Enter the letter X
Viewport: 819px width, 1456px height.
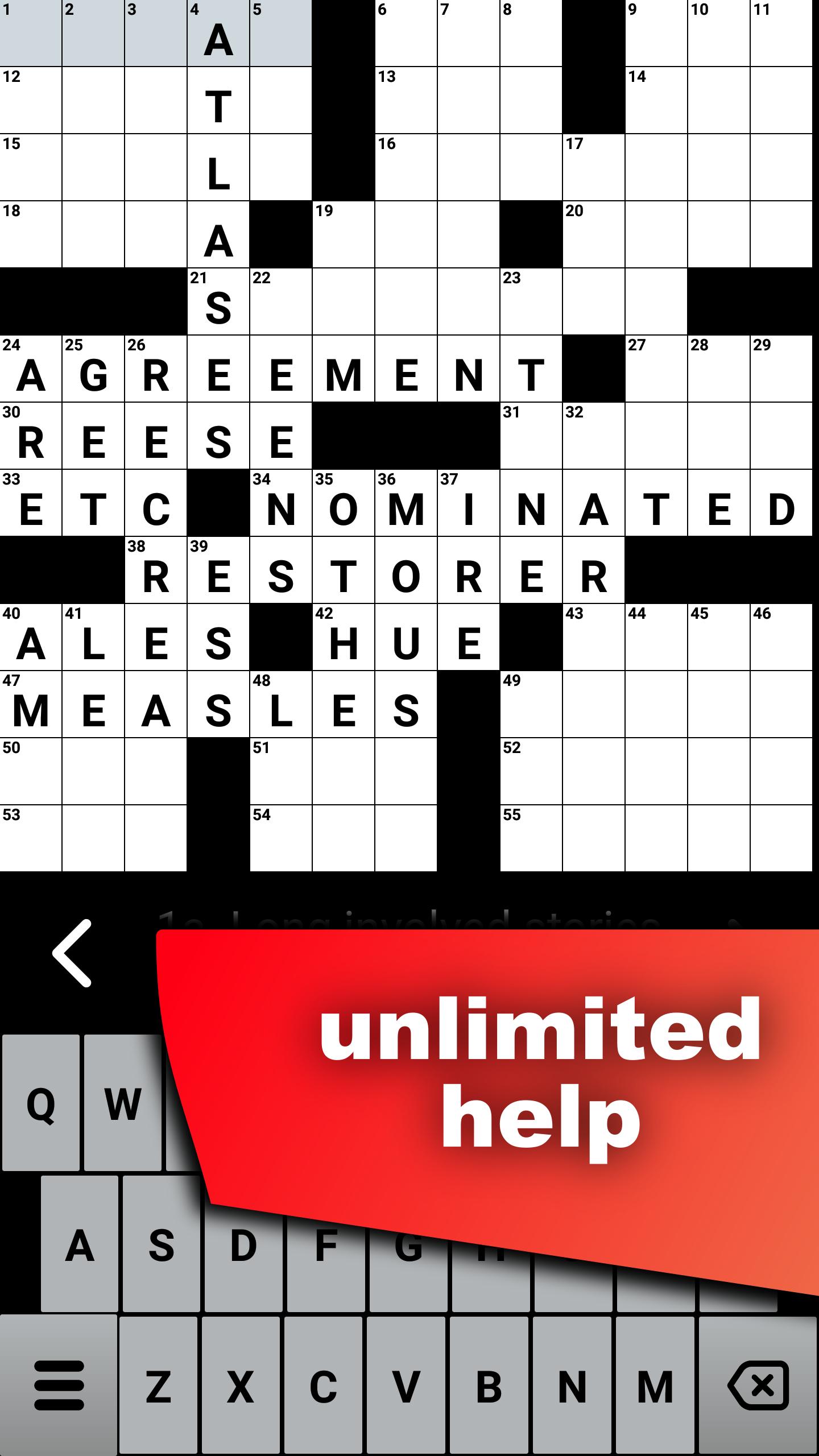coord(241,1385)
